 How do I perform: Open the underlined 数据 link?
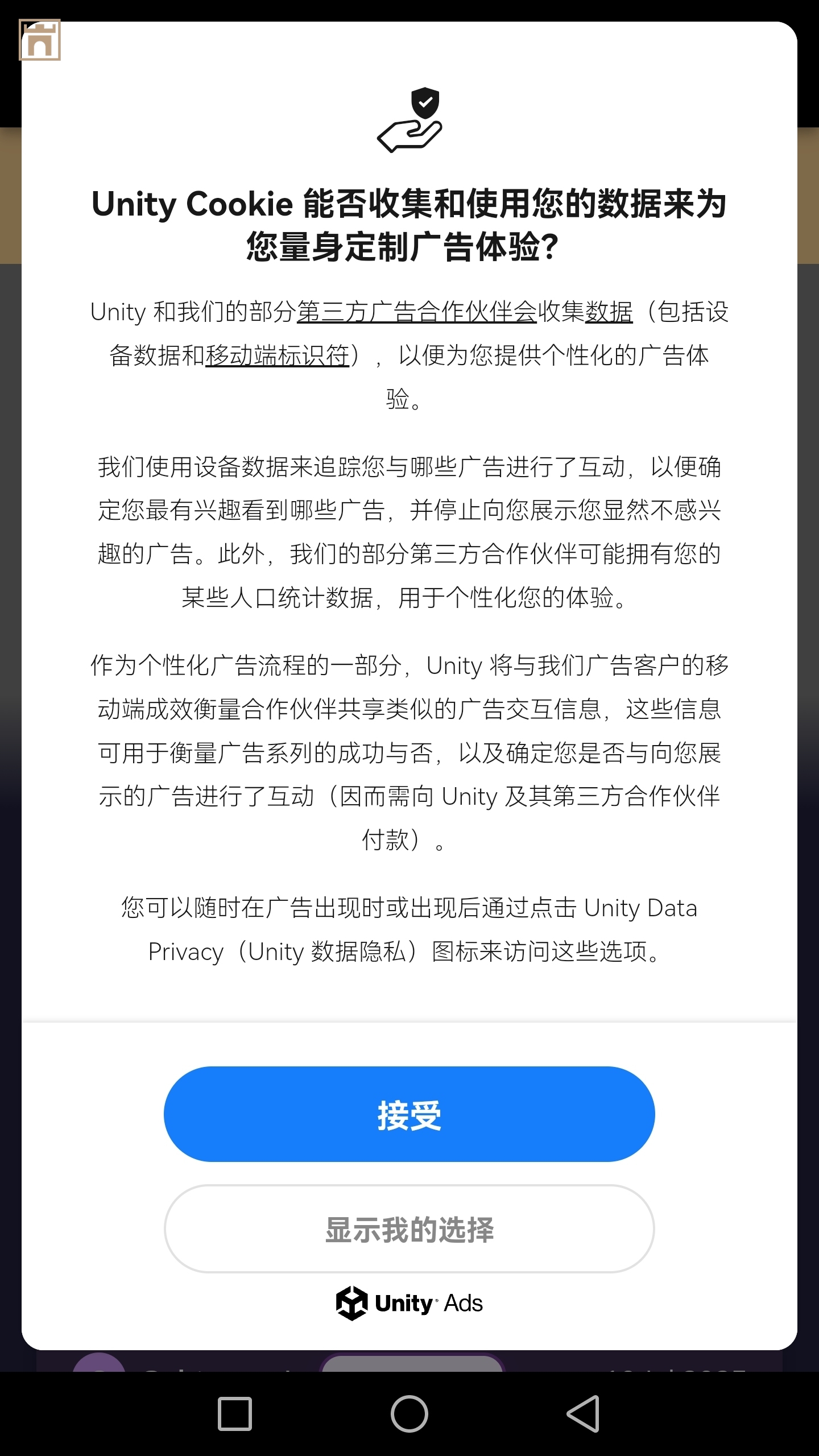pos(609,312)
